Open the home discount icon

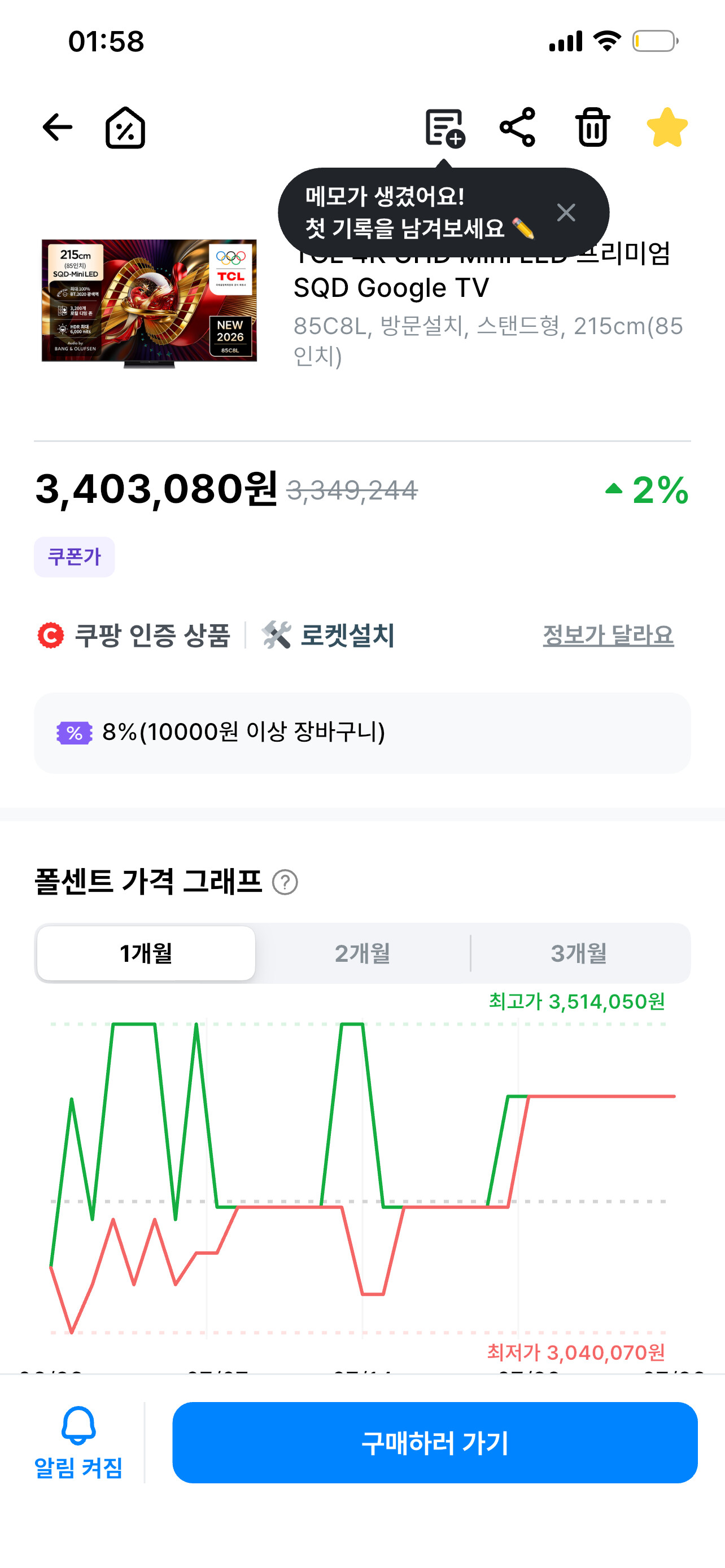[125, 128]
